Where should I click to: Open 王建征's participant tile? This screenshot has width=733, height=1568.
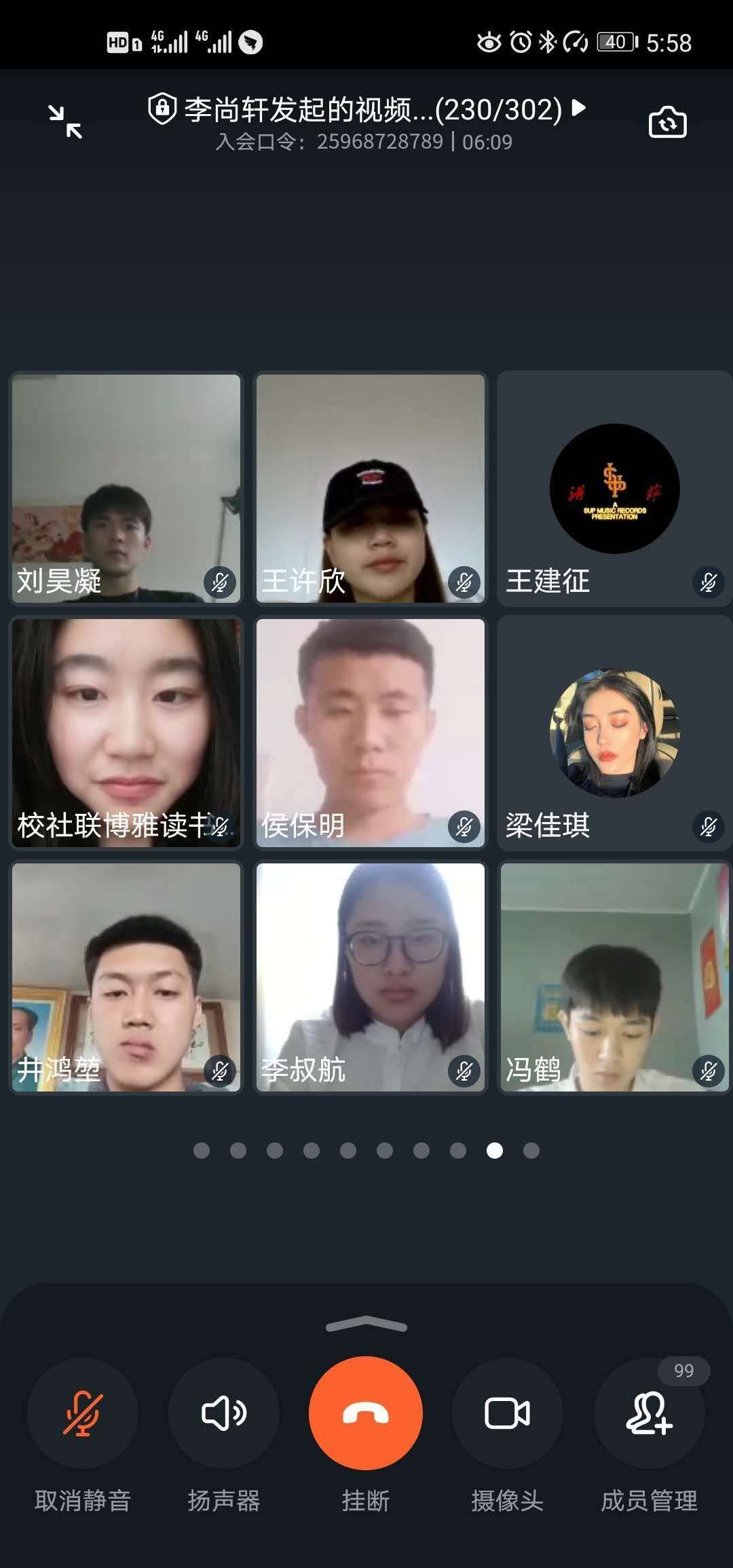[614, 489]
